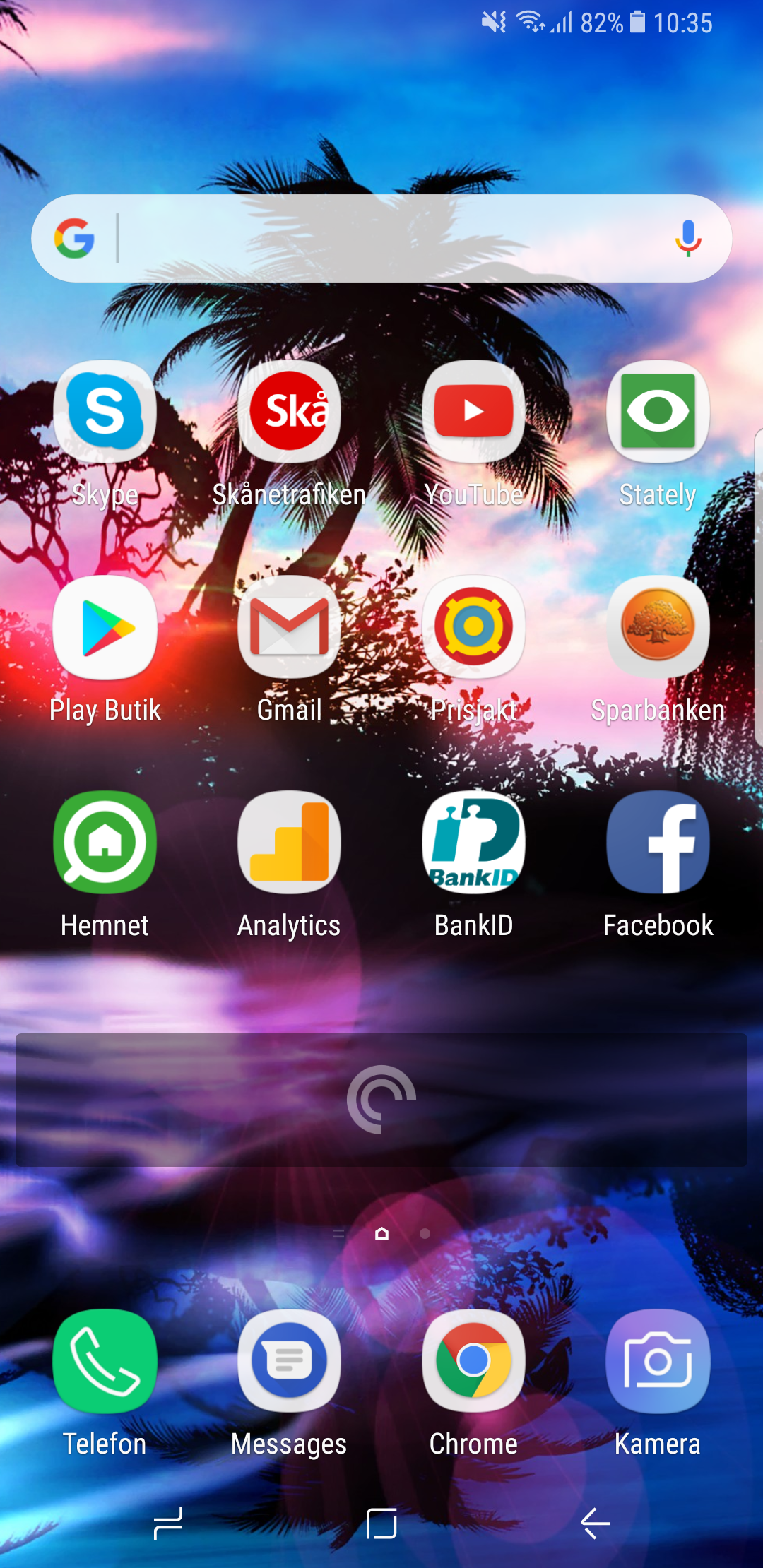Open the Telefon dialer
Viewport: 763px width, 1568px height.
(x=105, y=1361)
